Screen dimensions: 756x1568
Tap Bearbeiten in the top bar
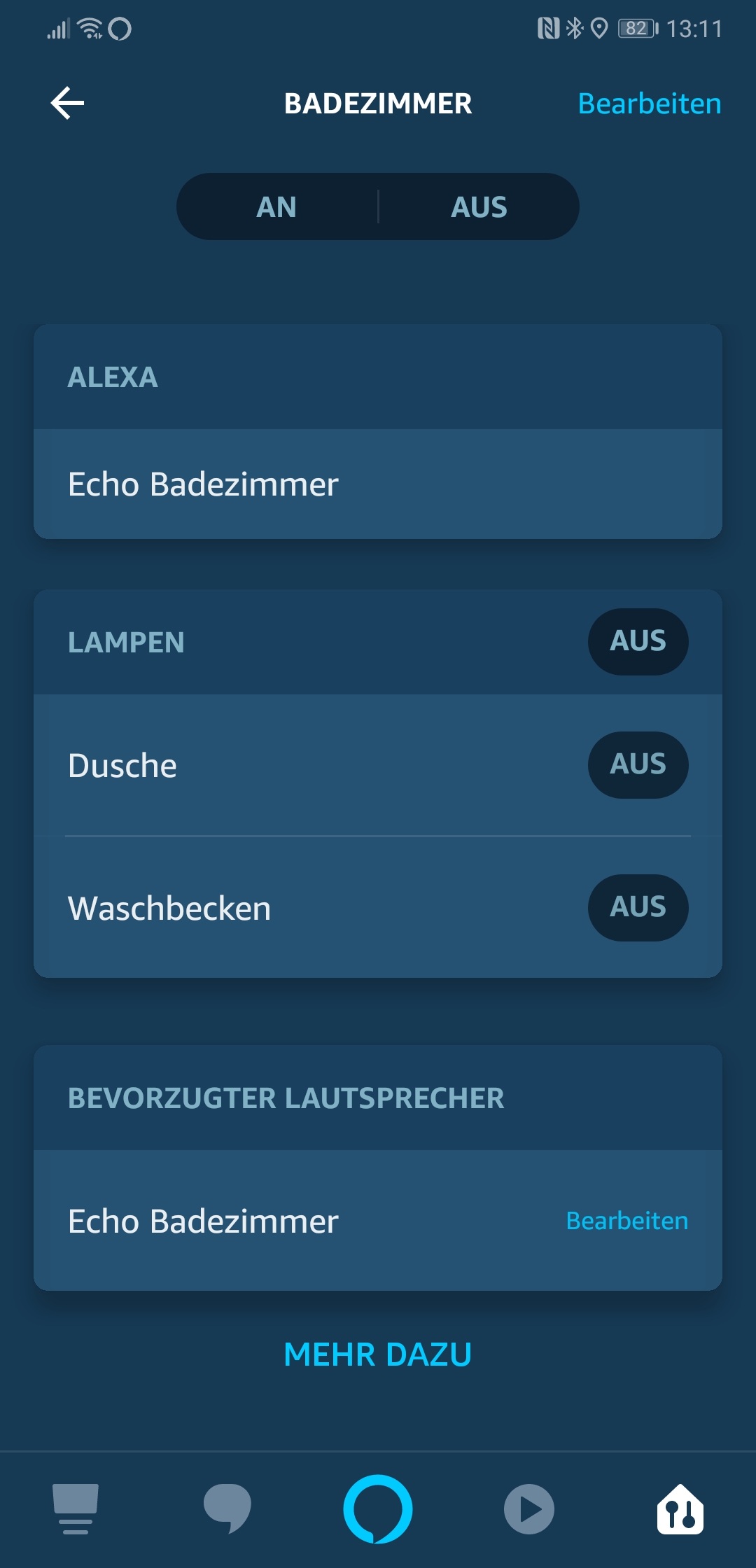(649, 104)
